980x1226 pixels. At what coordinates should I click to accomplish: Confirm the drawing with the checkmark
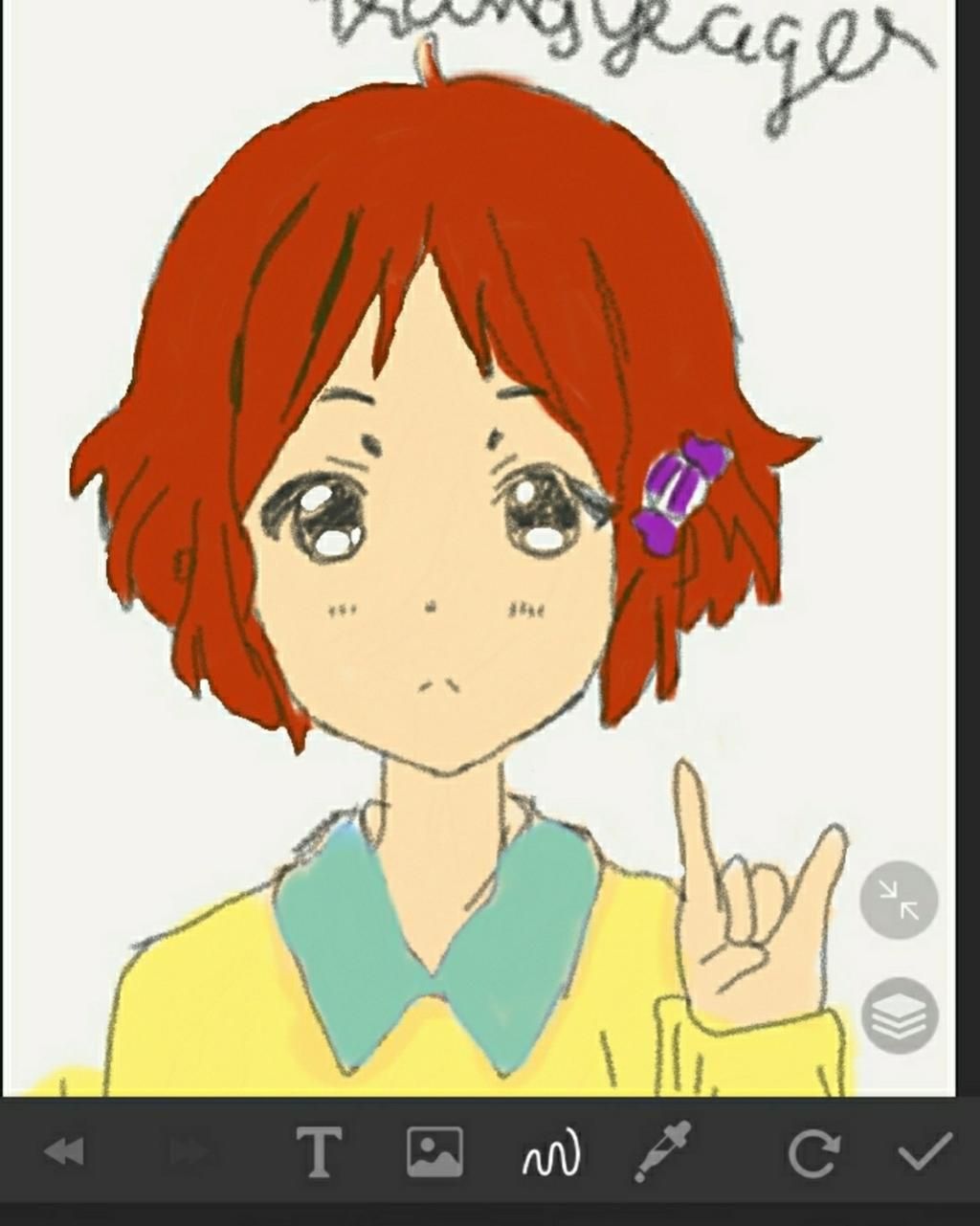(924, 1151)
